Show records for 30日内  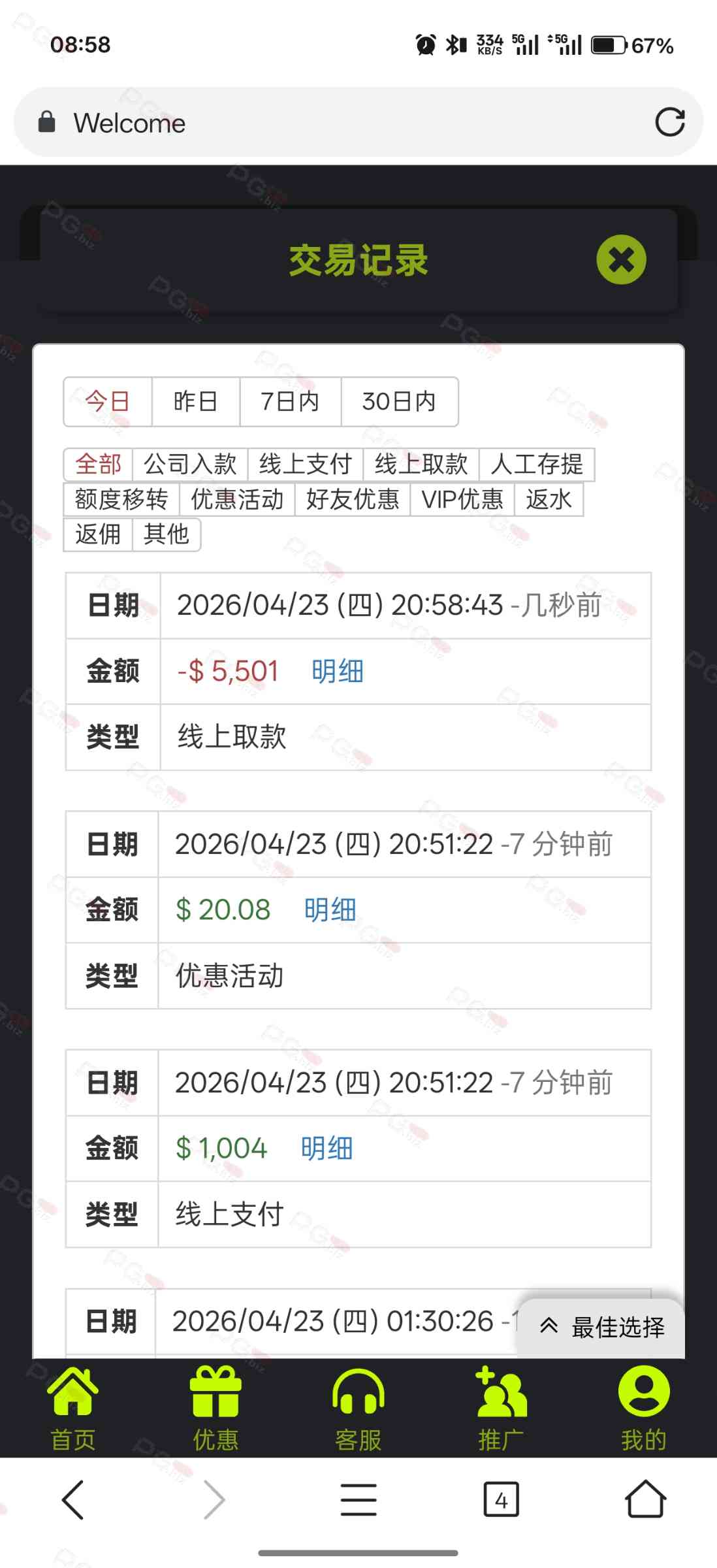pos(399,401)
